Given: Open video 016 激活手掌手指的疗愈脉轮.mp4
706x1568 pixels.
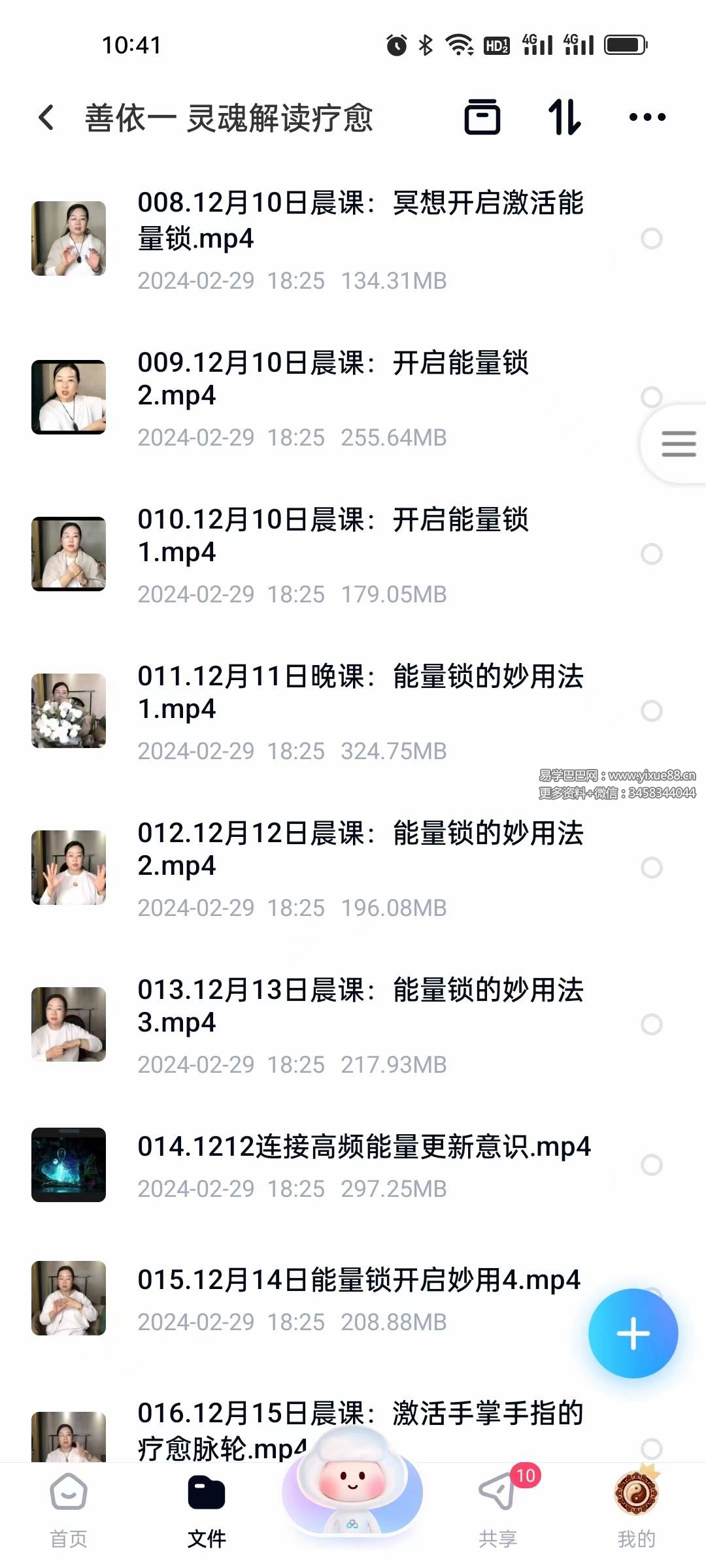Looking at the screenshot, I should click(x=360, y=1429).
